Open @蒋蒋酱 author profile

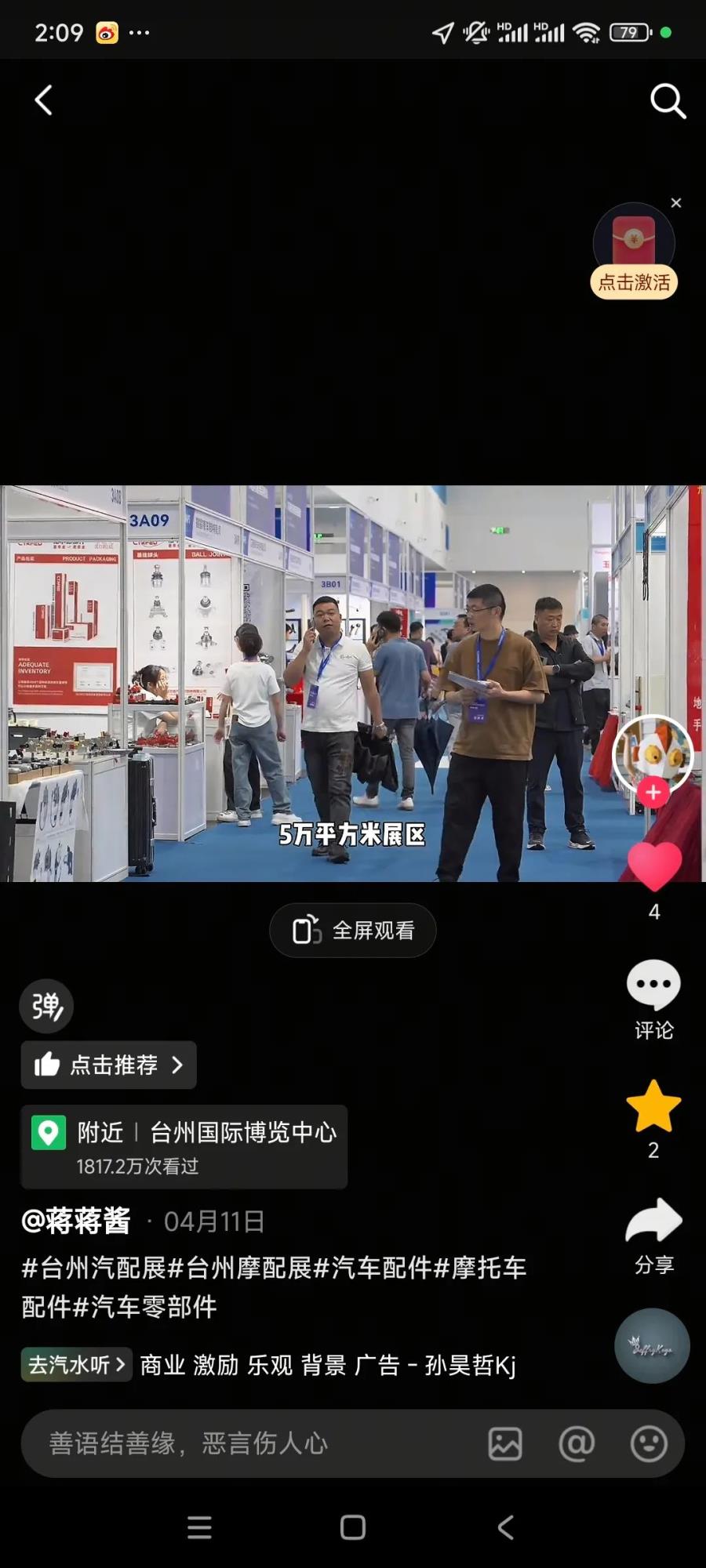coord(76,1221)
